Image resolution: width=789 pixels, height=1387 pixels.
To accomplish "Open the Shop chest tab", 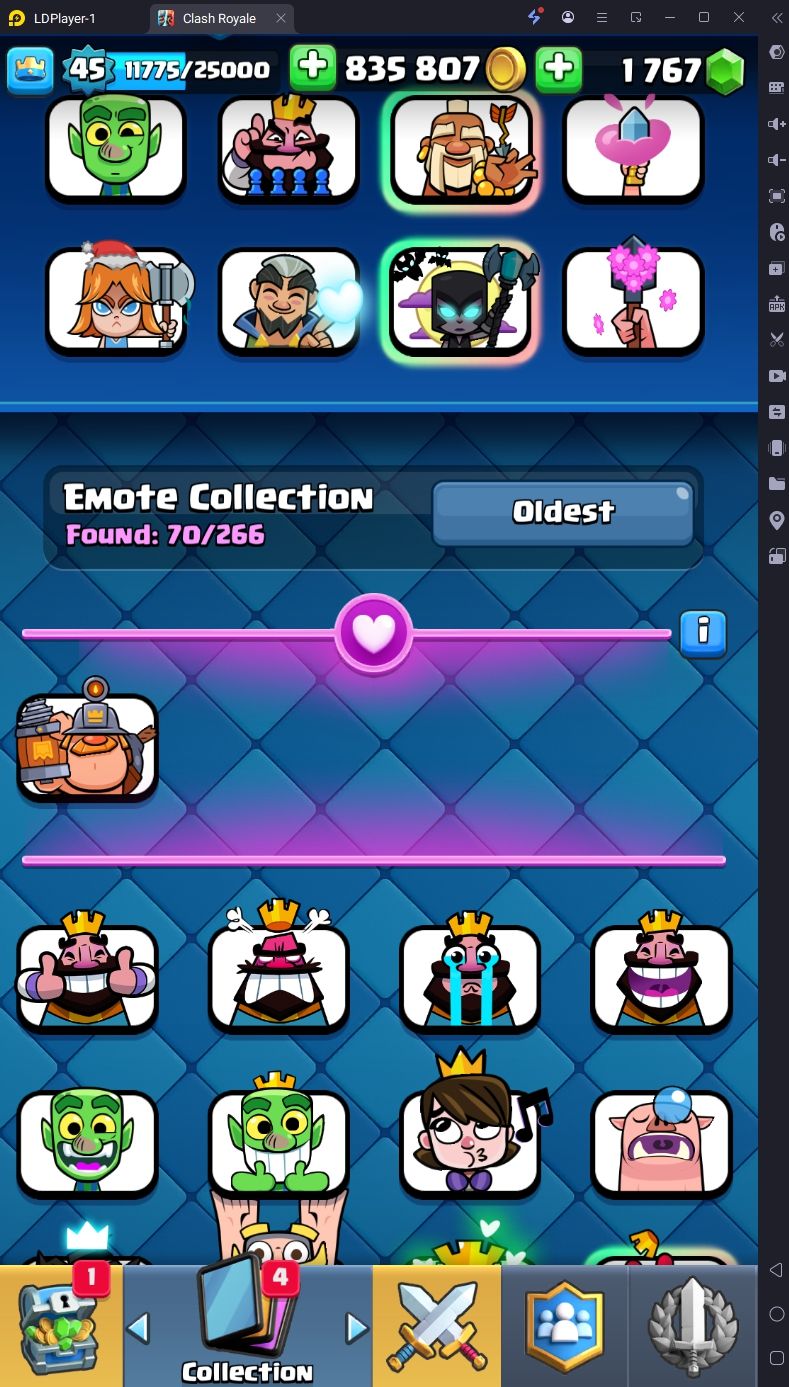I will tap(60, 1325).
